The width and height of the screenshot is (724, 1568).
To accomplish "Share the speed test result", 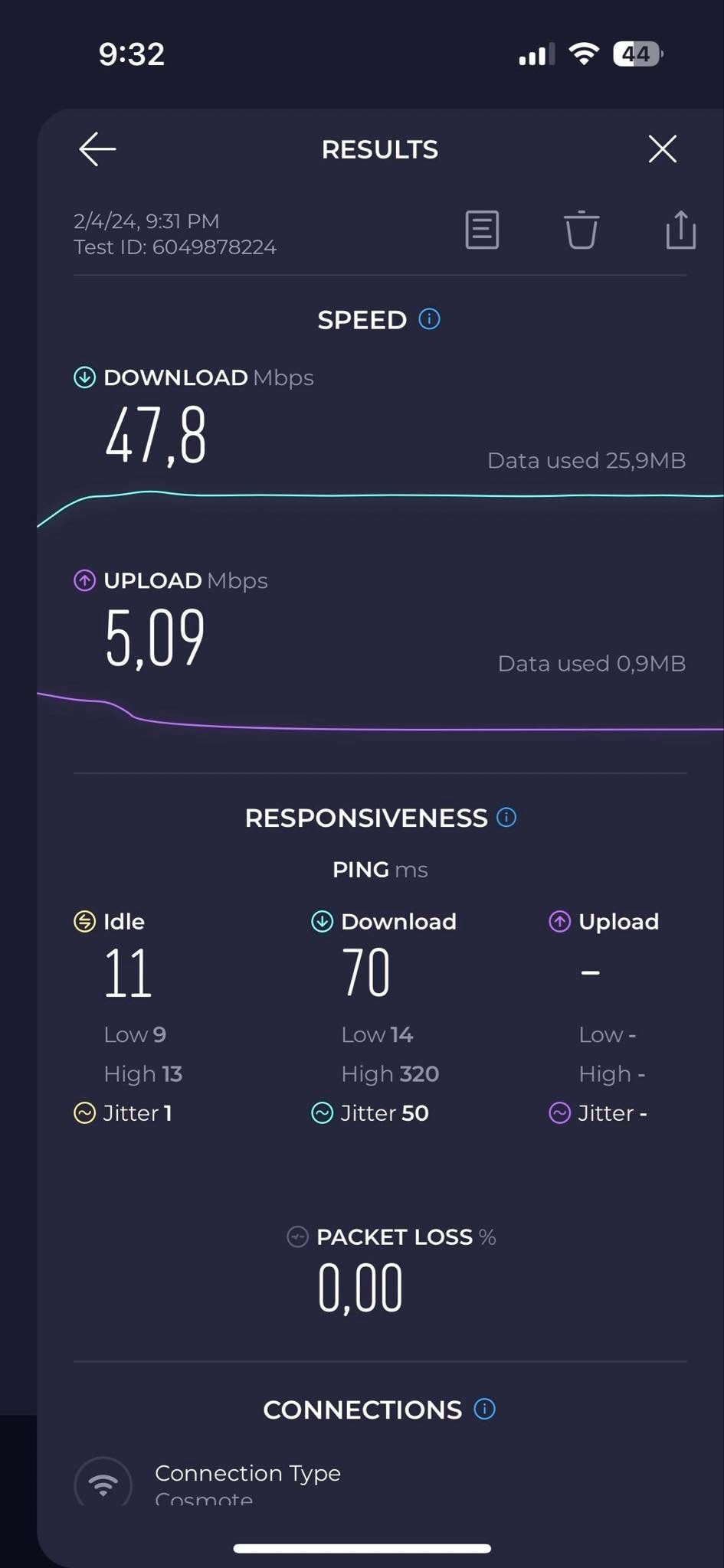I will point(680,230).
